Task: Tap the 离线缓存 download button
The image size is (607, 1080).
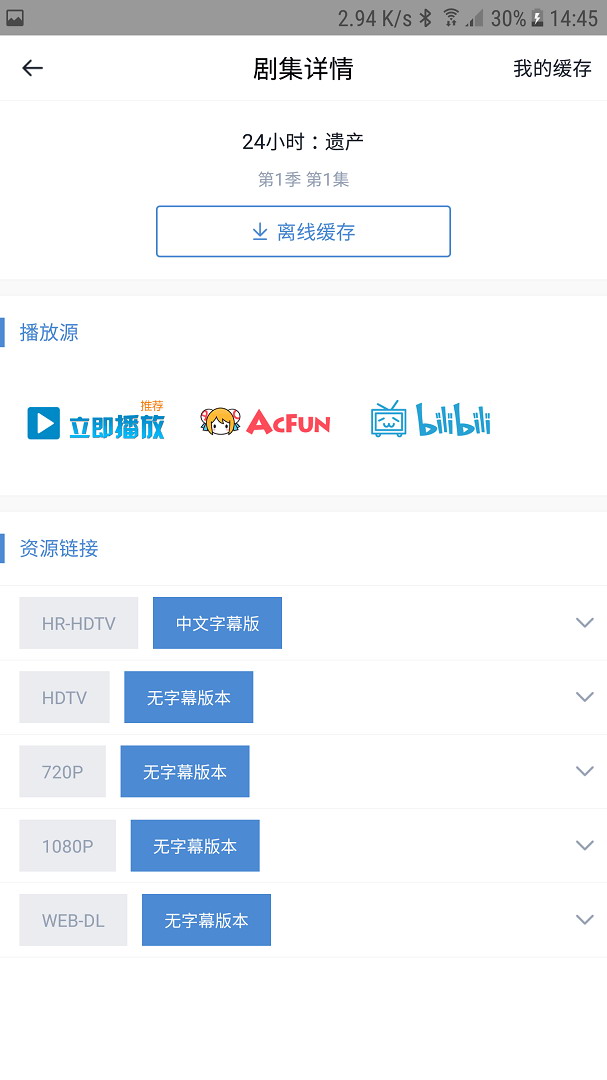Action: tap(303, 232)
